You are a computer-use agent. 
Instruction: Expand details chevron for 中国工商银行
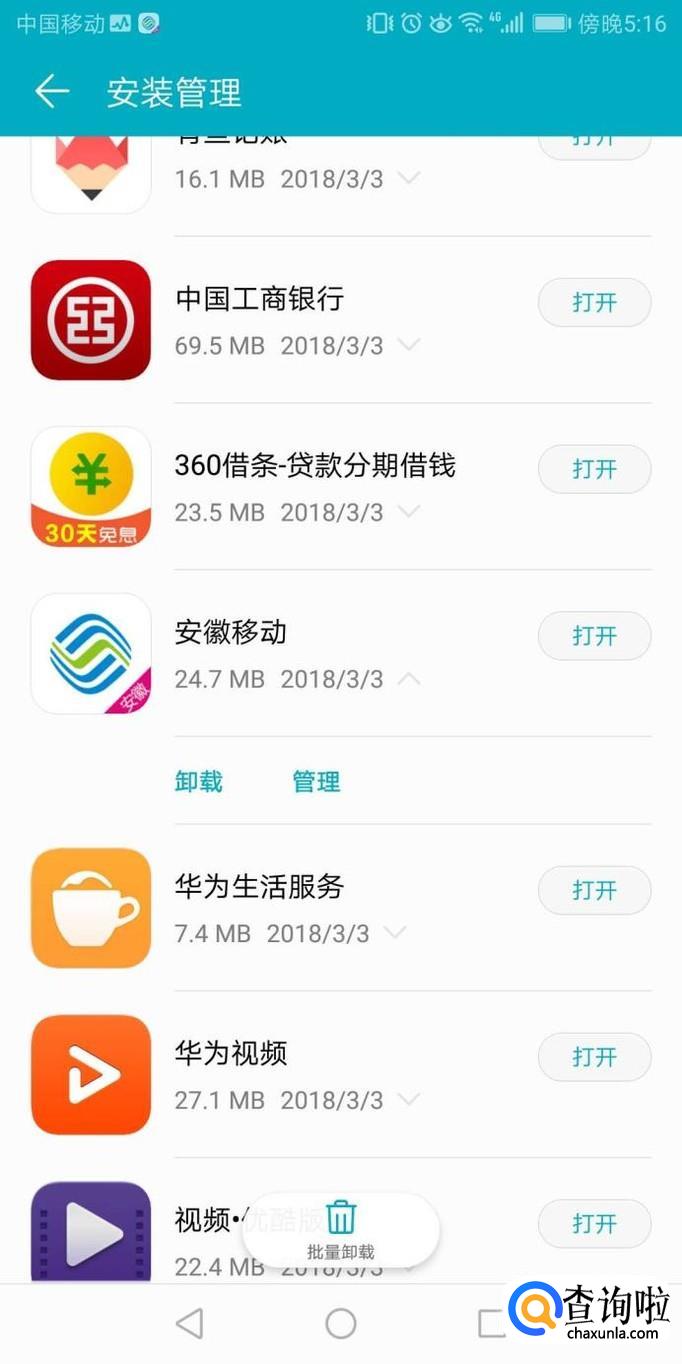[408, 346]
